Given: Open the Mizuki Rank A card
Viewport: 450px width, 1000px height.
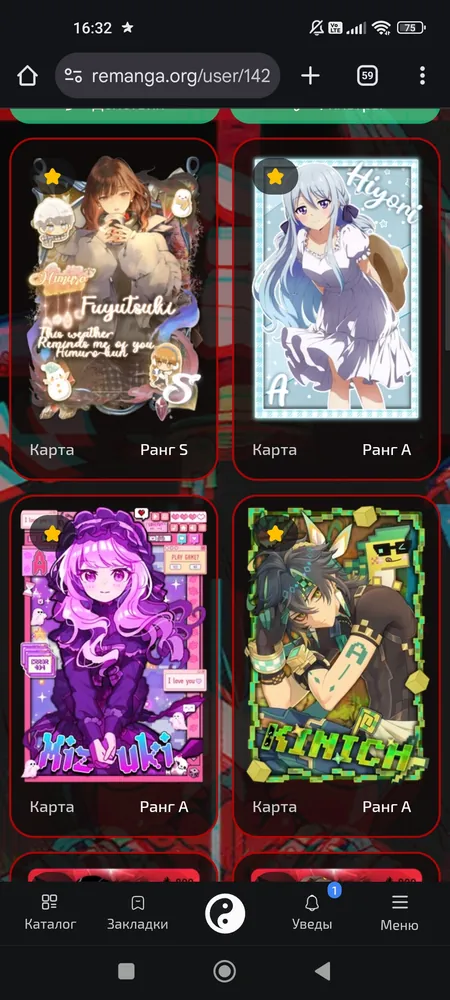Looking at the screenshot, I should [113, 666].
